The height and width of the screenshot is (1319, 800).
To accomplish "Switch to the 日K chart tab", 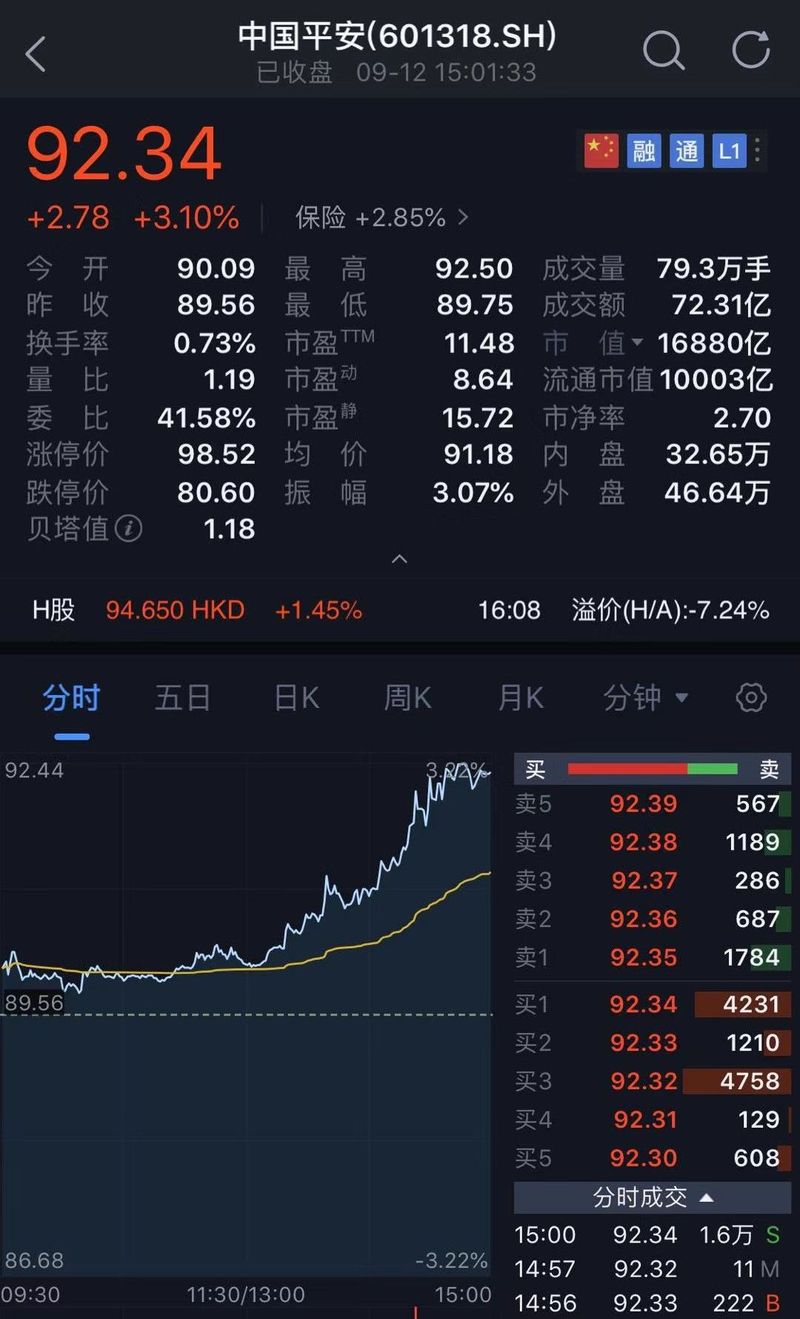I will point(296,698).
